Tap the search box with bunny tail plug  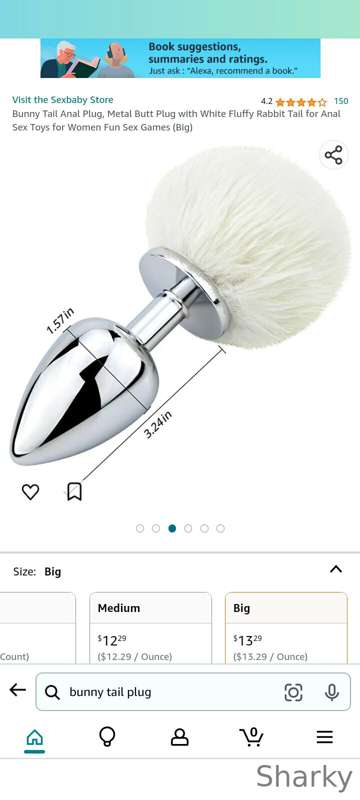tap(193, 692)
